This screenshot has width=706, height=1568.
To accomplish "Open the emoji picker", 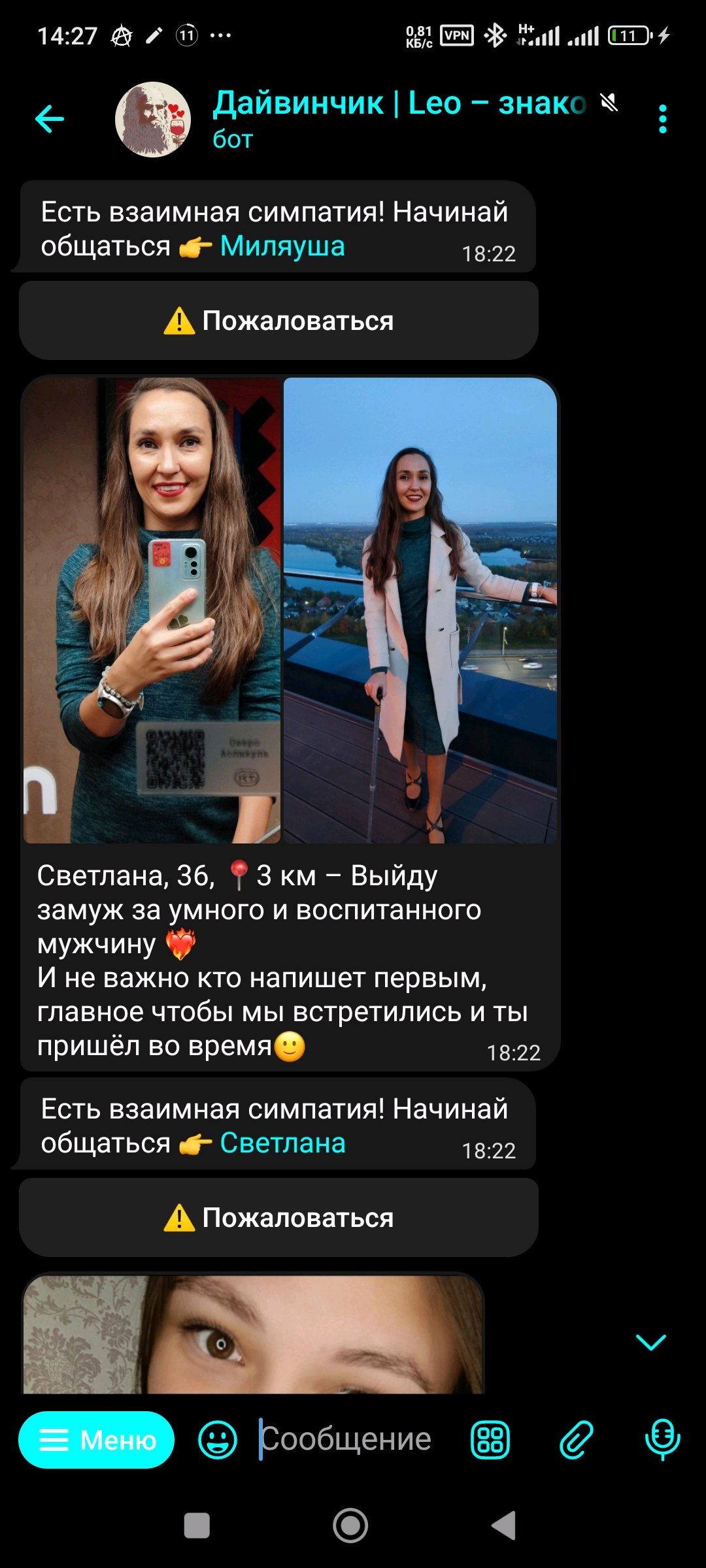I will coord(218,1440).
